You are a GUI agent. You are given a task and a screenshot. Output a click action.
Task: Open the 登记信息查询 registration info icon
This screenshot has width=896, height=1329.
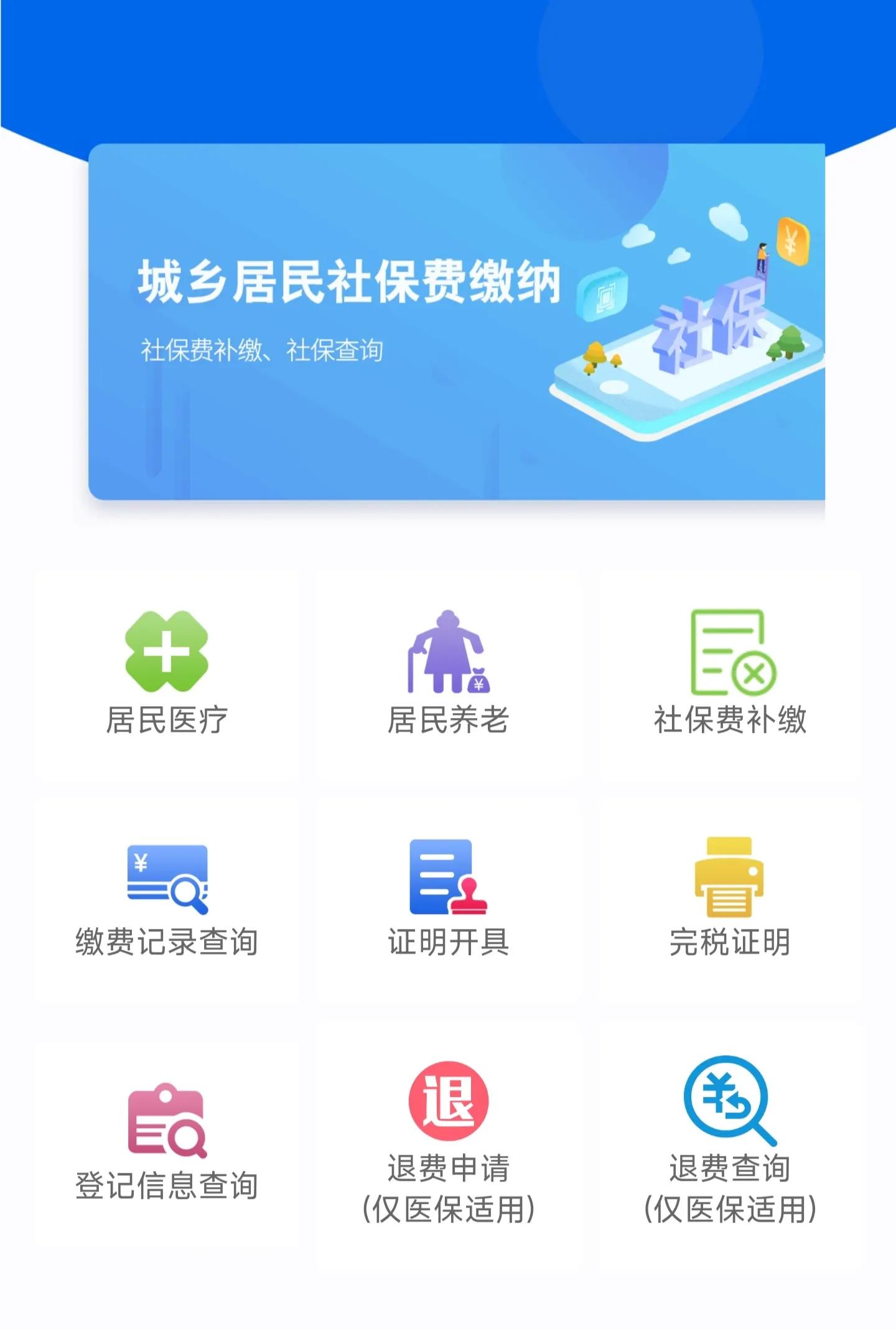point(168,1120)
